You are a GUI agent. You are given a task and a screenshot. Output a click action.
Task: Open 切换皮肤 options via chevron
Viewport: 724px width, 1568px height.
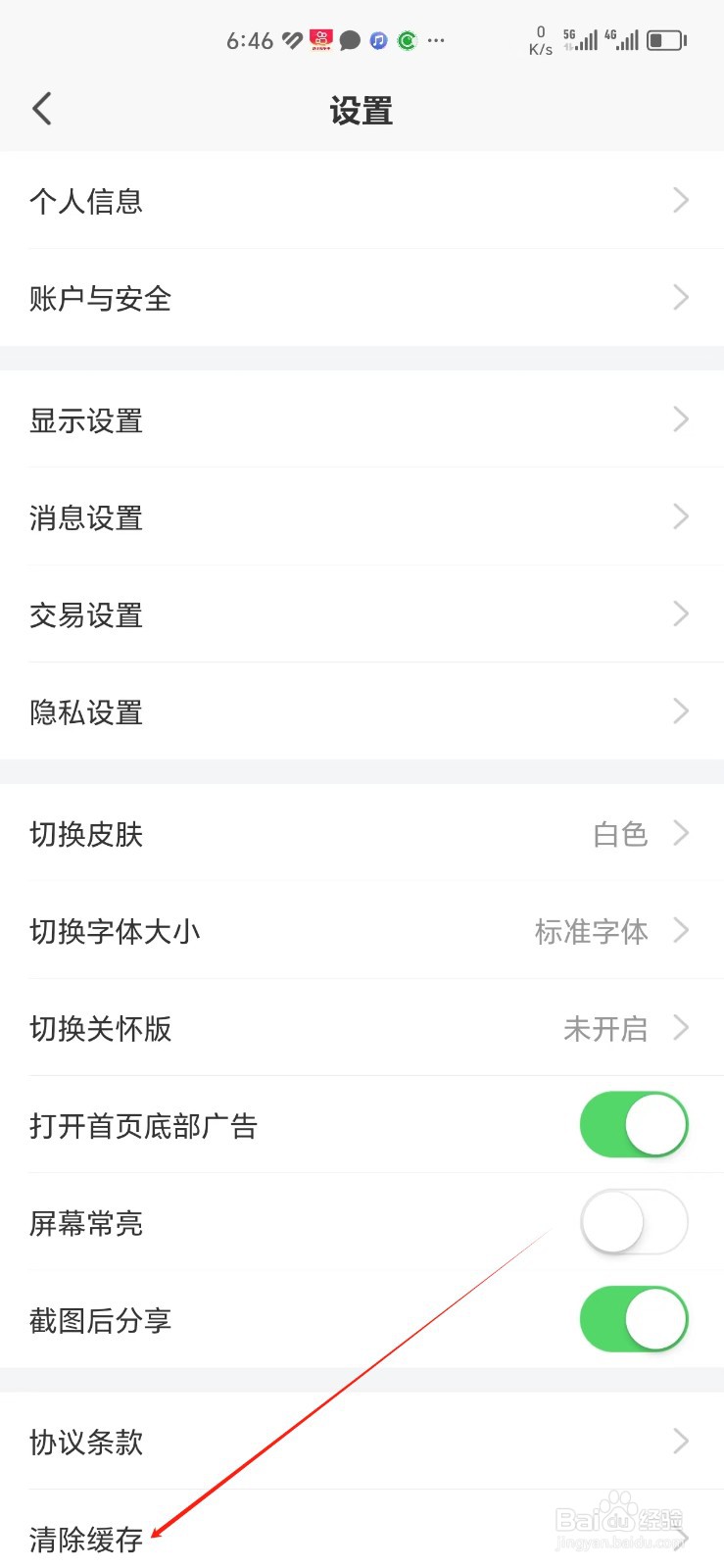[681, 834]
